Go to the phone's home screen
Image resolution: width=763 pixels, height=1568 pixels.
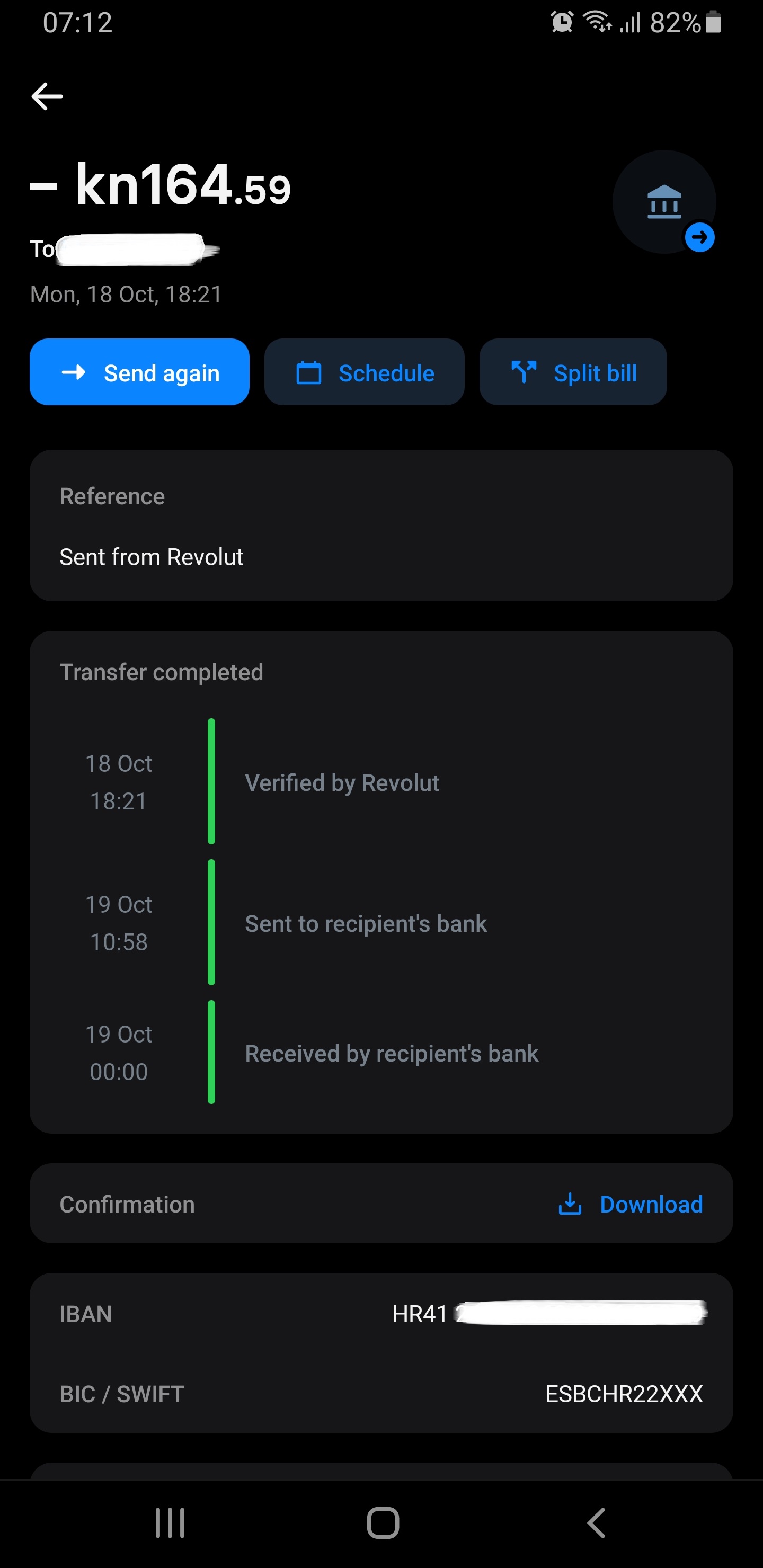pos(383,1524)
